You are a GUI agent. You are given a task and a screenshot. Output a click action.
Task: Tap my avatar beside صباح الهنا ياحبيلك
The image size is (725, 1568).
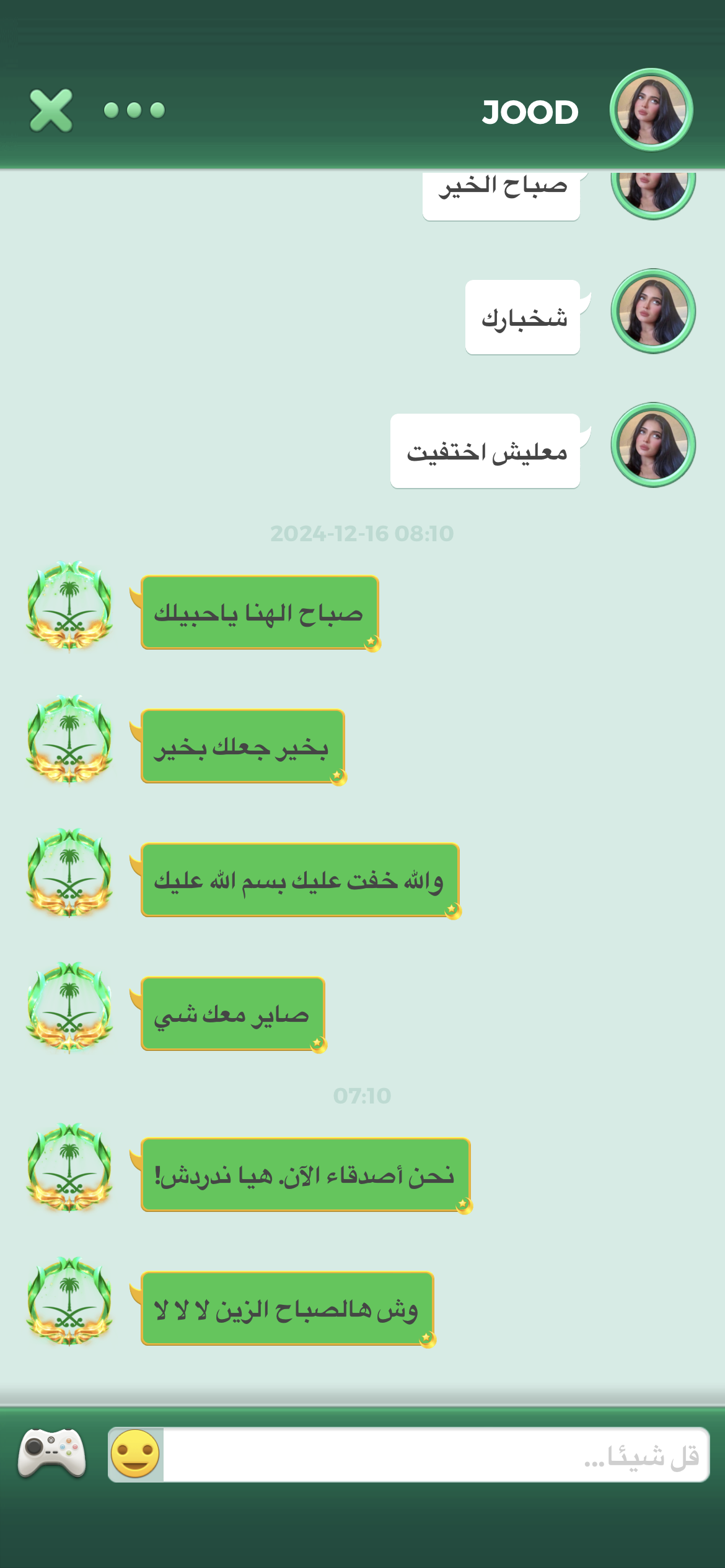[69, 607]
